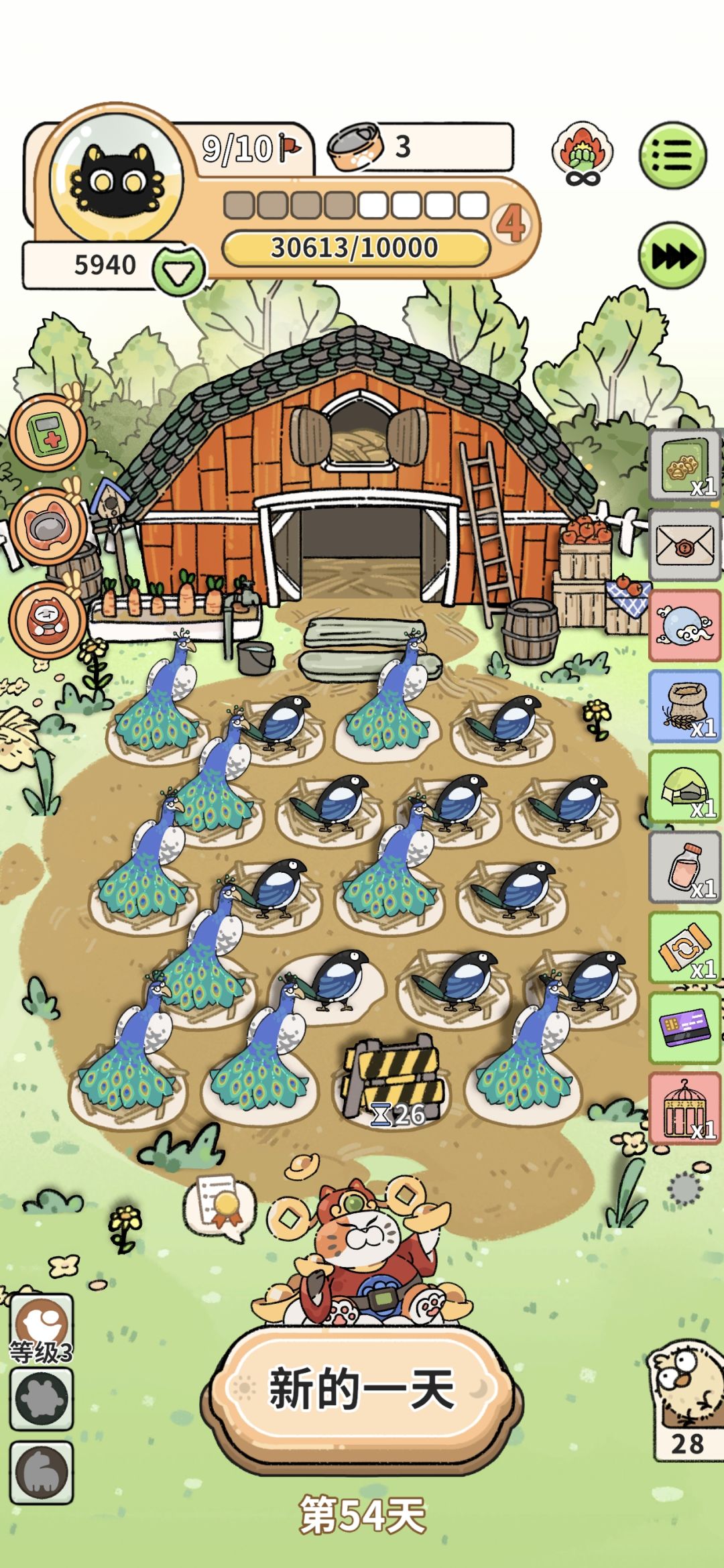The height and width of the screenshot is (1568, 724).
Task: Use the green tent item
Action: 684,786
